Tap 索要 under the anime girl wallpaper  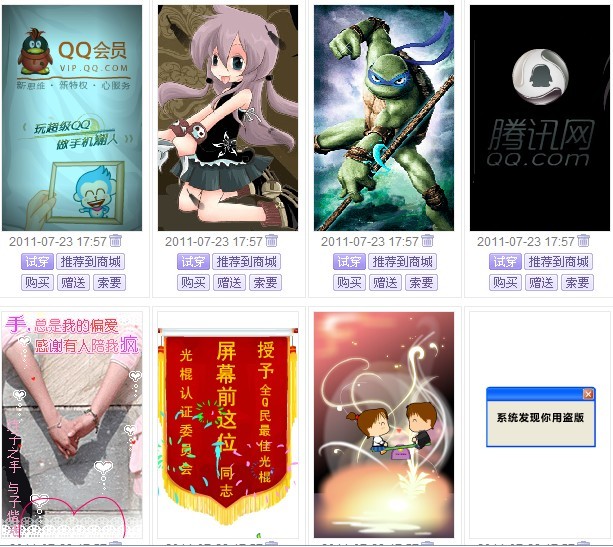click(x=265, y=283)
